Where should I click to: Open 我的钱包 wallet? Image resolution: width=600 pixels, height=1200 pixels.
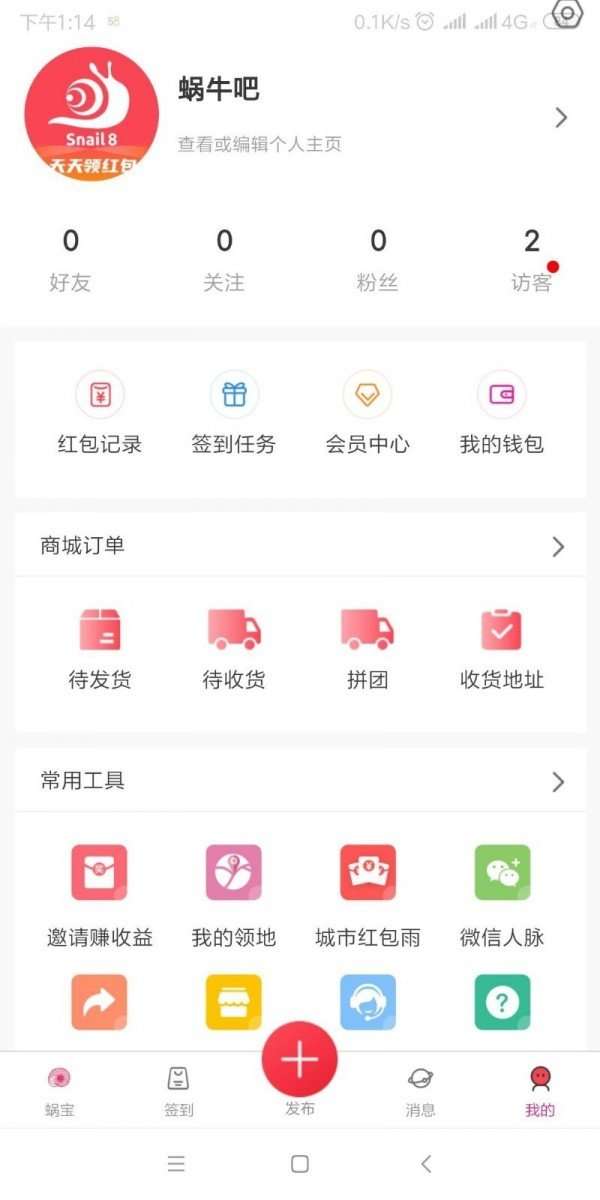(502, 417)
